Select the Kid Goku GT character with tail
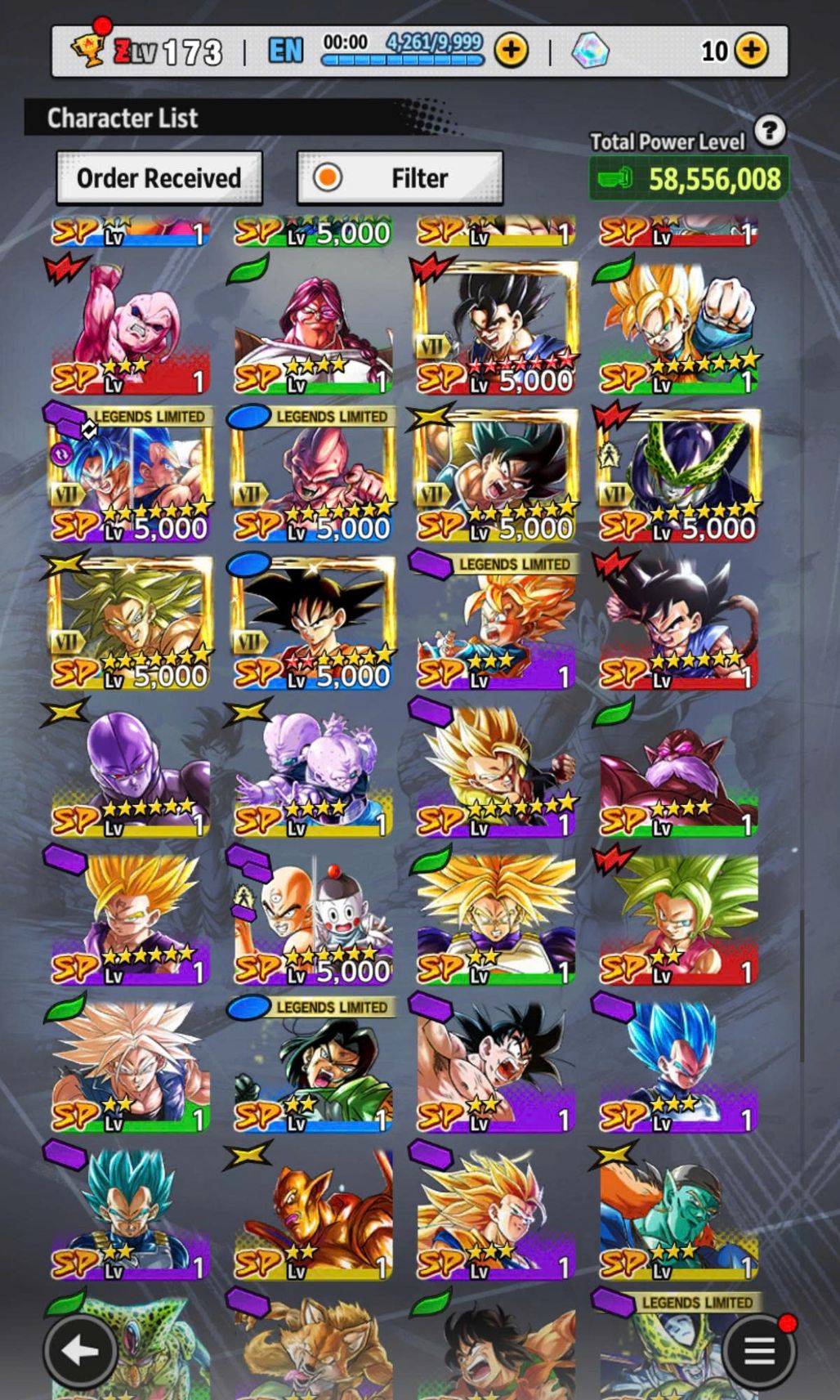This screenshot has width=840, height=1400. coord(678,623)
